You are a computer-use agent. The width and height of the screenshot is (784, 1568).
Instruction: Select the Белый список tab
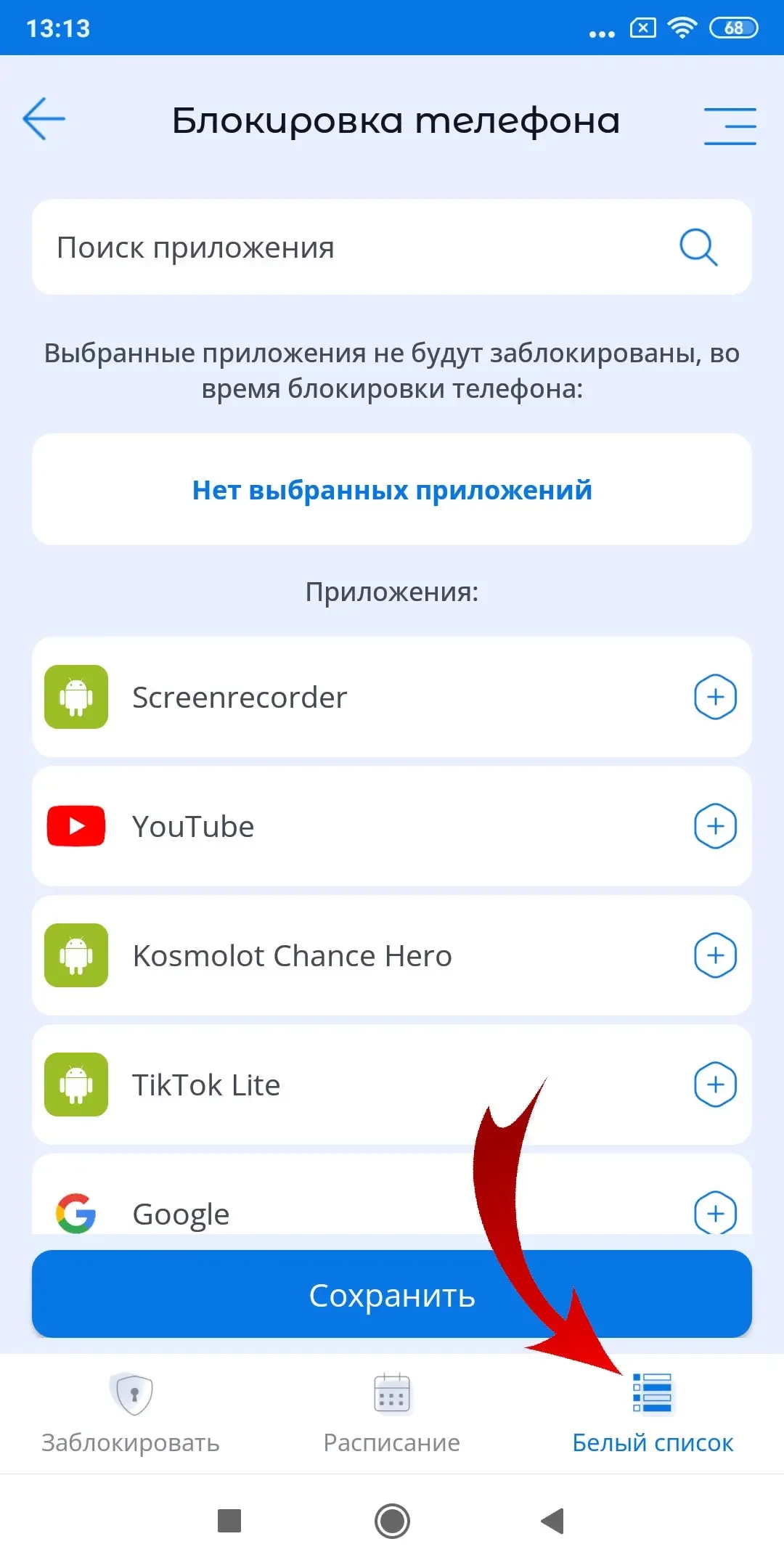pos(653,1413)
